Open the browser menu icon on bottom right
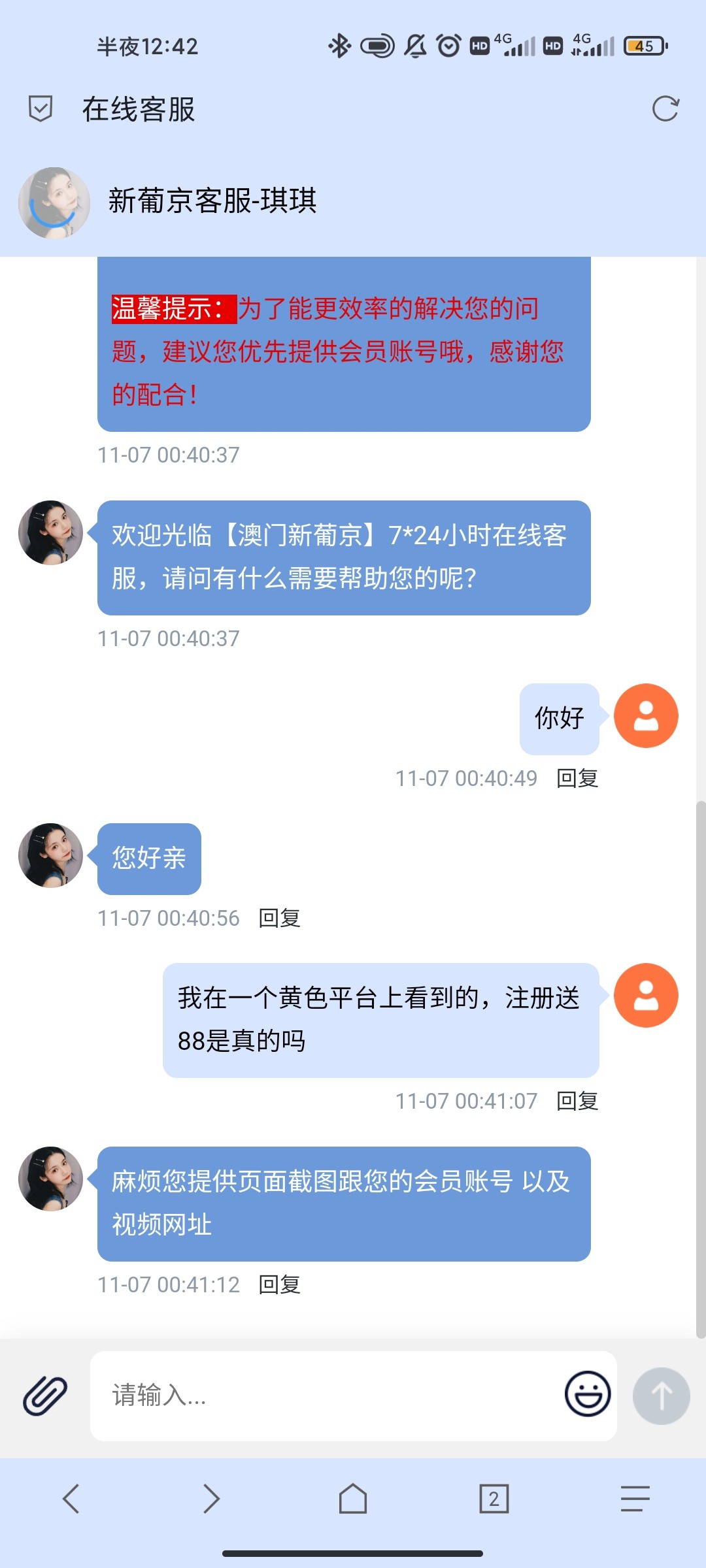This screenshot has height=1568, width=706. click(633, 1500)
